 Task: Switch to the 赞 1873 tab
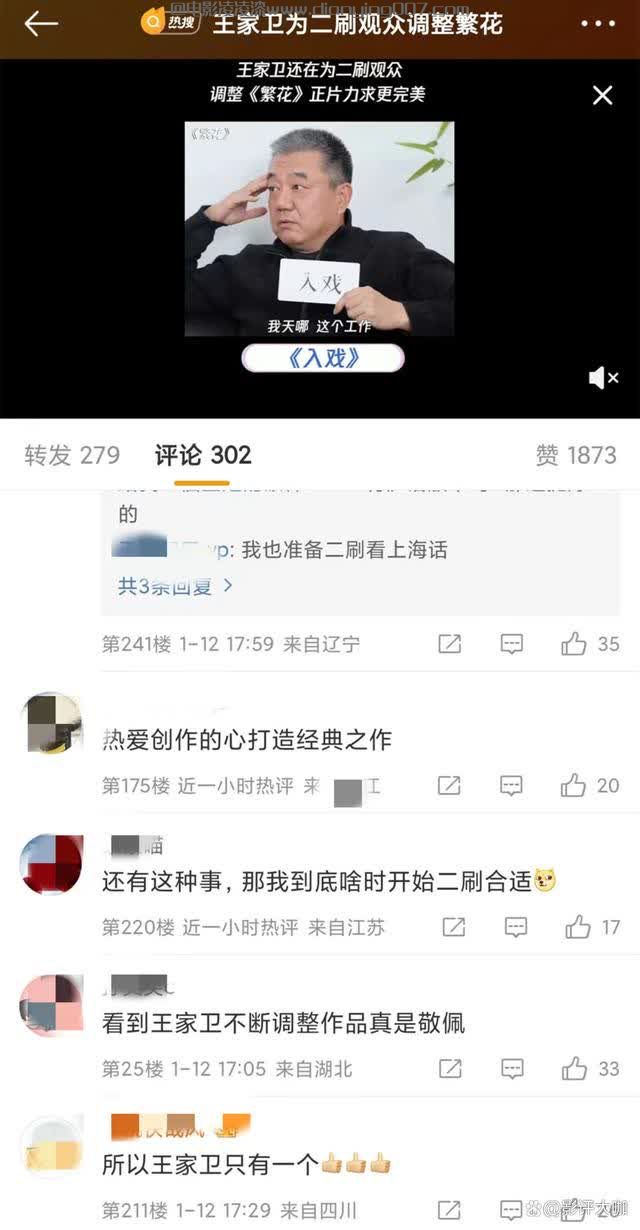tap(576, 456)
